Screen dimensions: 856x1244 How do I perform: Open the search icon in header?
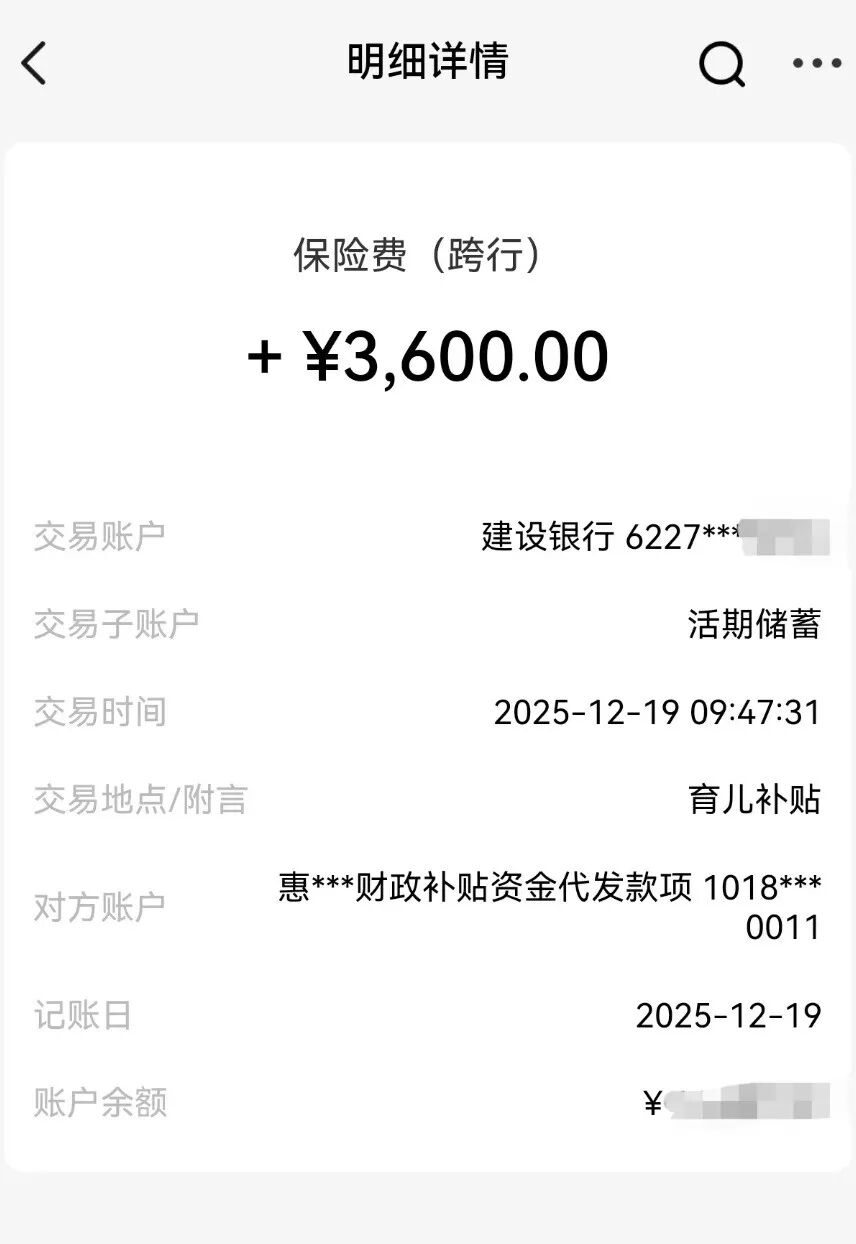722,66
